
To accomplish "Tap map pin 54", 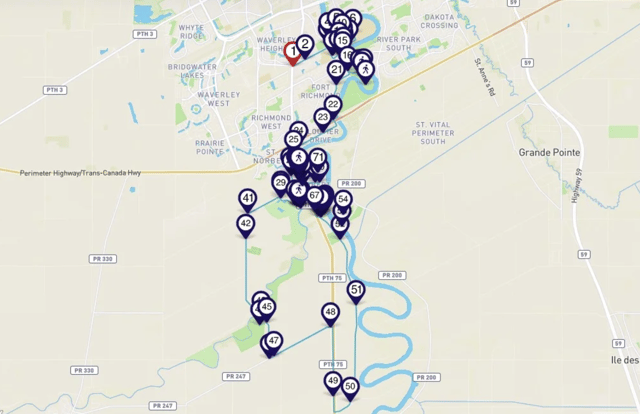I will (x=343, y=200).
